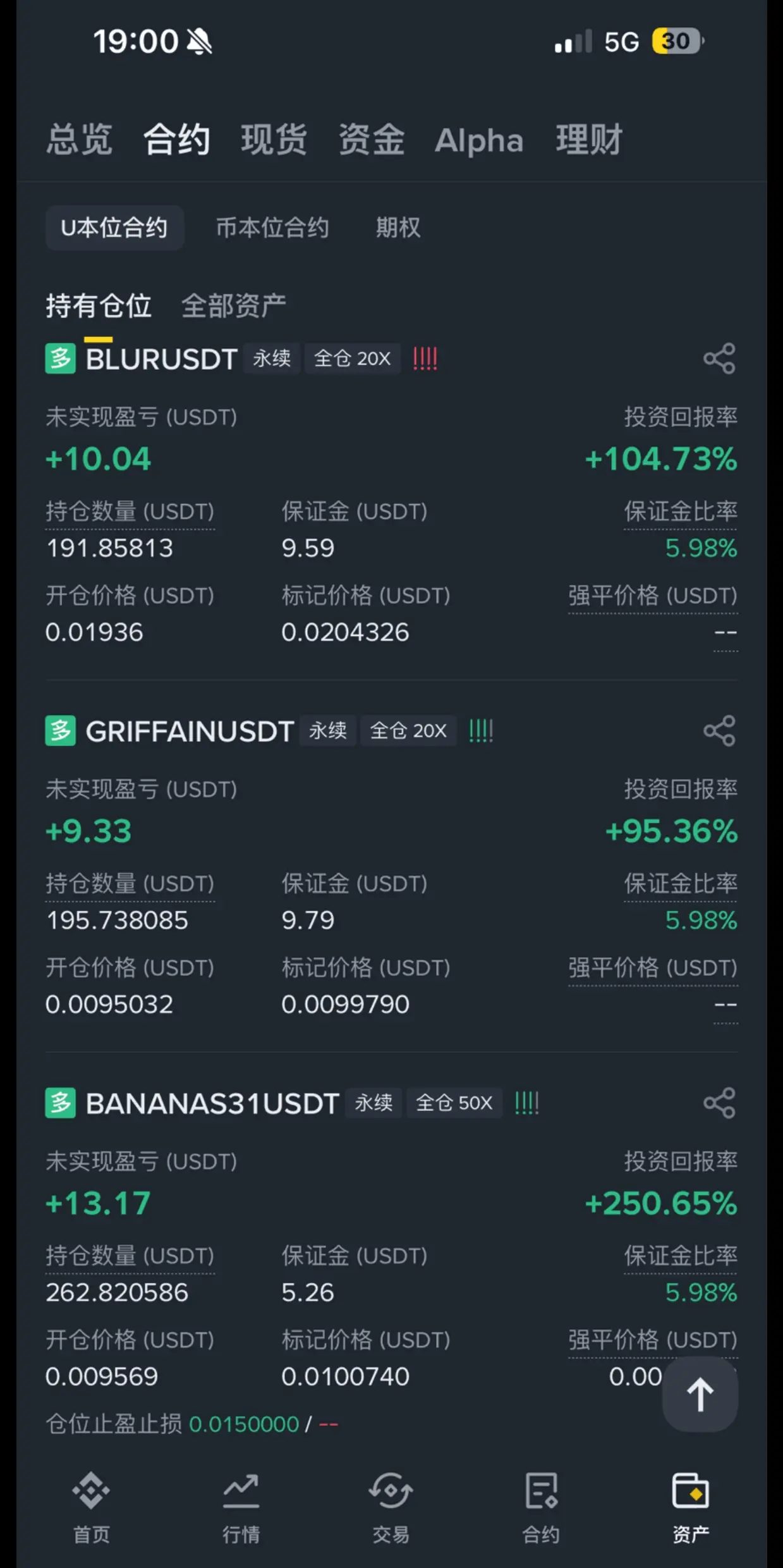The image size is (783, 1568).
Task: Share the BANANAS31USDT position
Action: 719,1103
